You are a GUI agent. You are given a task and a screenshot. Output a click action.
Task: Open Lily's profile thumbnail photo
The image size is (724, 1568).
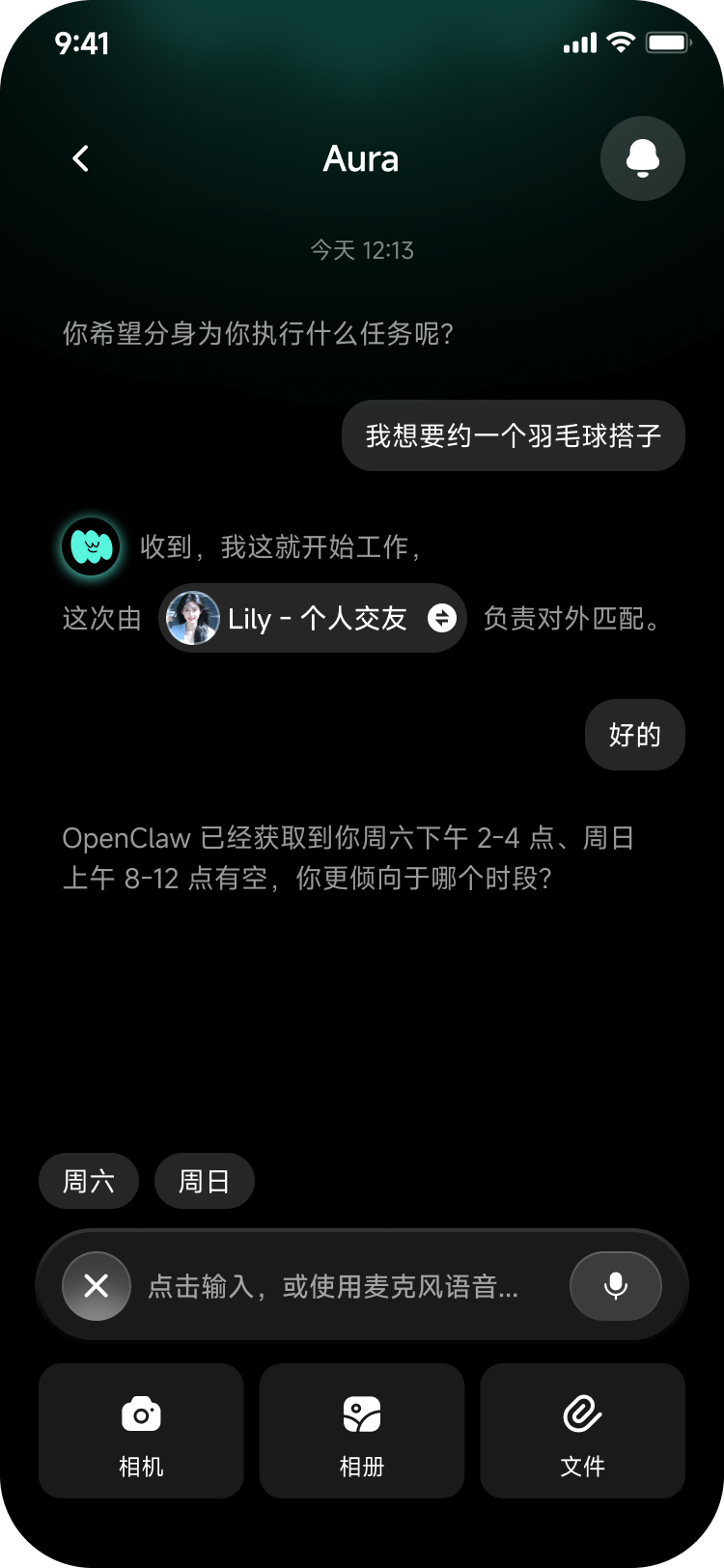[x=192, y=618]
